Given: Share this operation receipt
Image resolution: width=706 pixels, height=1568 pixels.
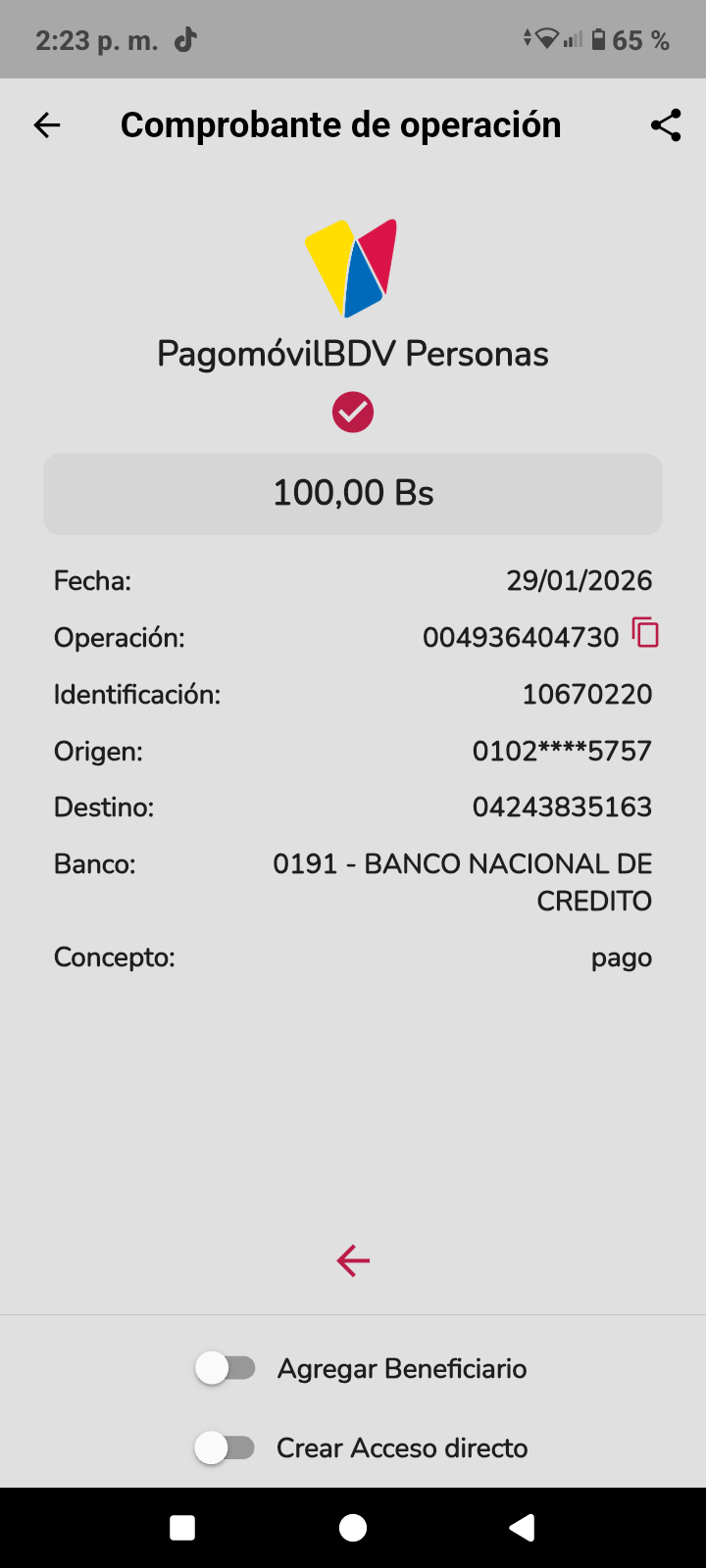Looking at the screenshot, I should pyautogui.click(x=666, y=125).
